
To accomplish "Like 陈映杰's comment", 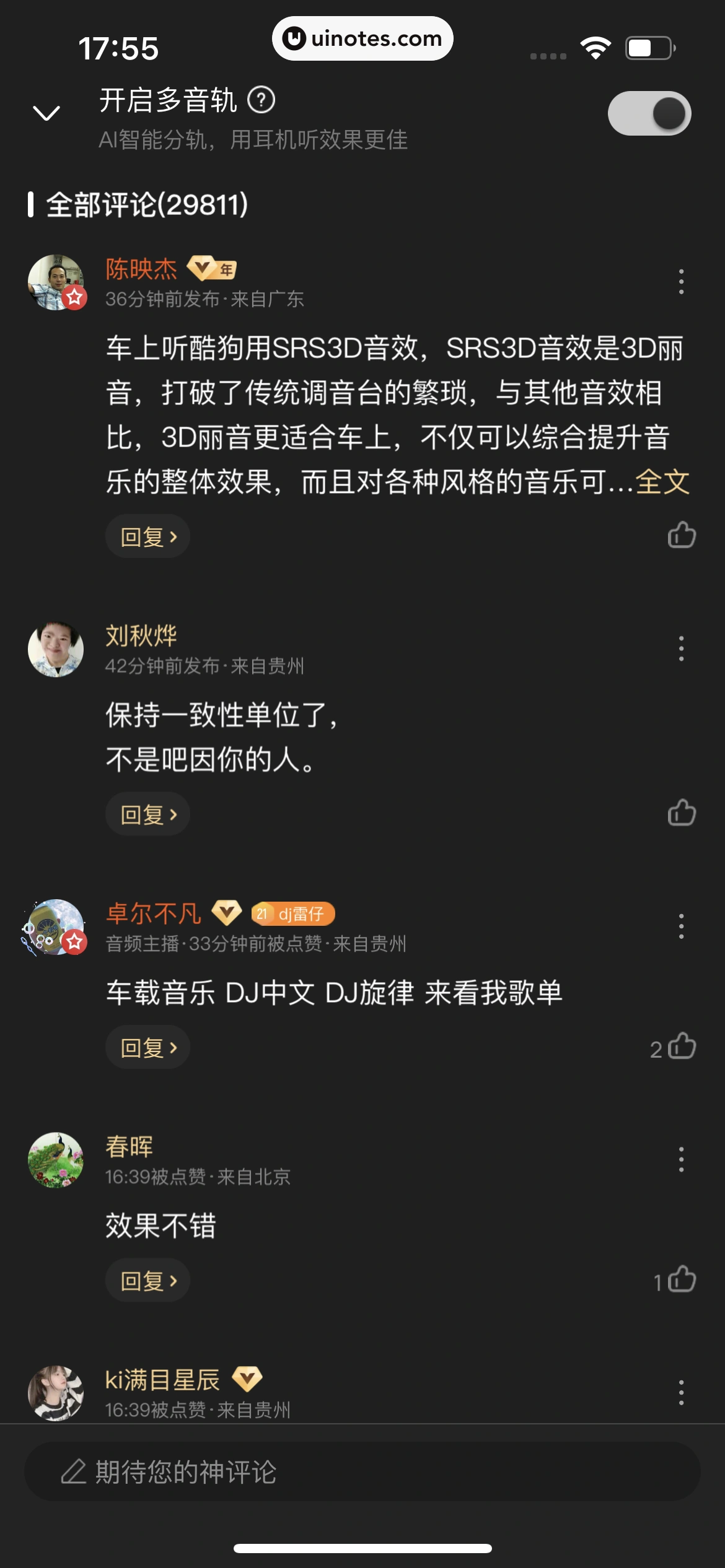I will [x=682, y=535].
